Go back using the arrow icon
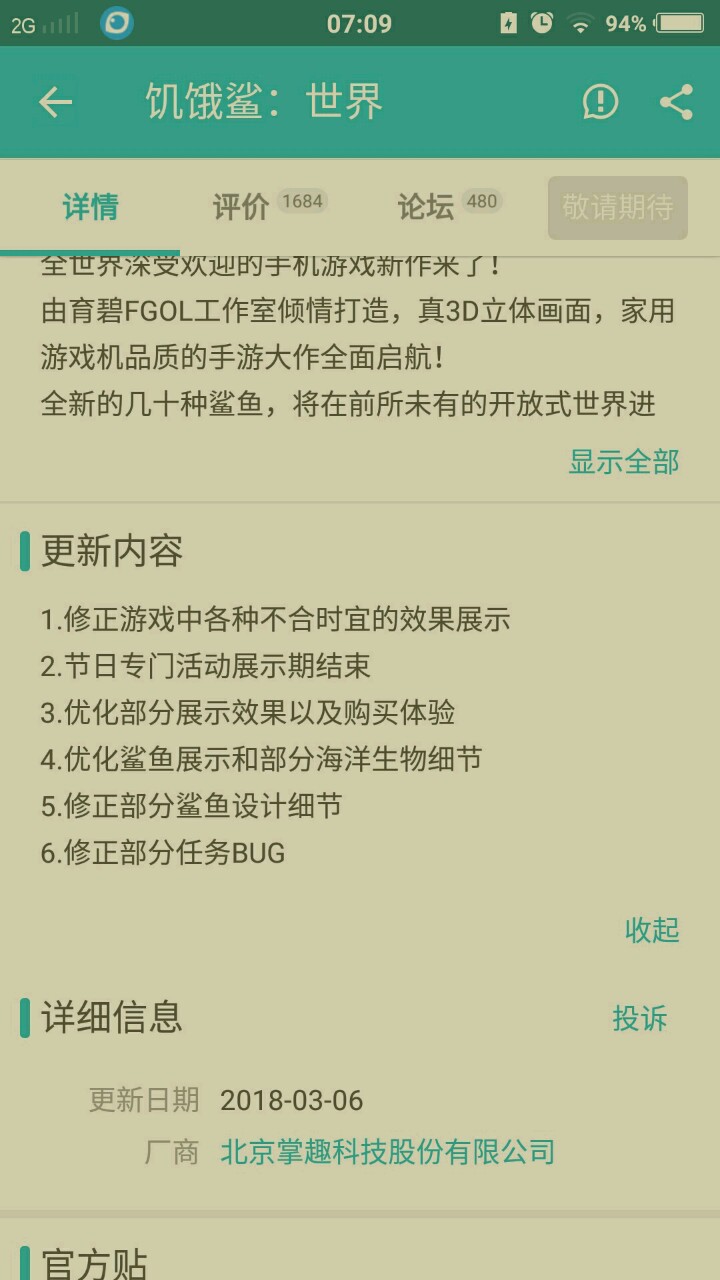This screenshot has height=1280, width=720. (x=56, y=102)
